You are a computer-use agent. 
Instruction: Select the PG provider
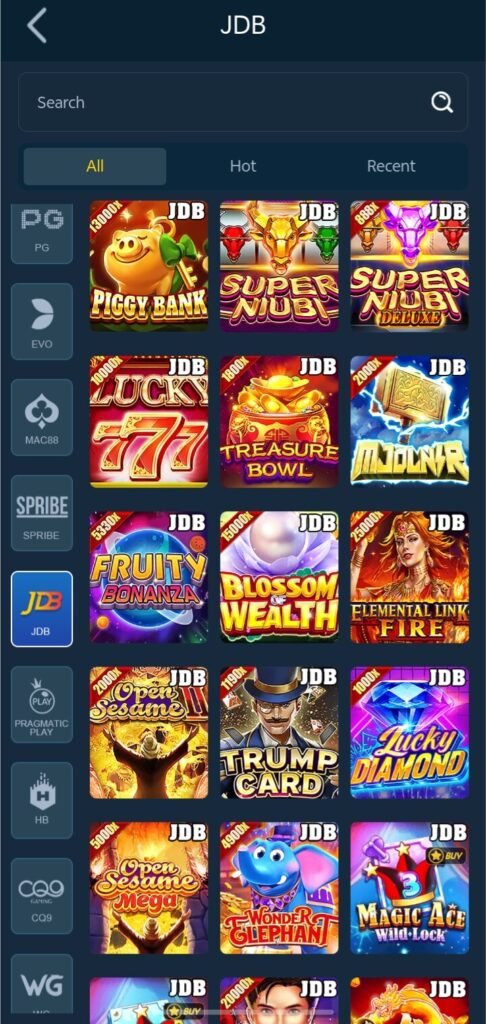coord(42,232)
